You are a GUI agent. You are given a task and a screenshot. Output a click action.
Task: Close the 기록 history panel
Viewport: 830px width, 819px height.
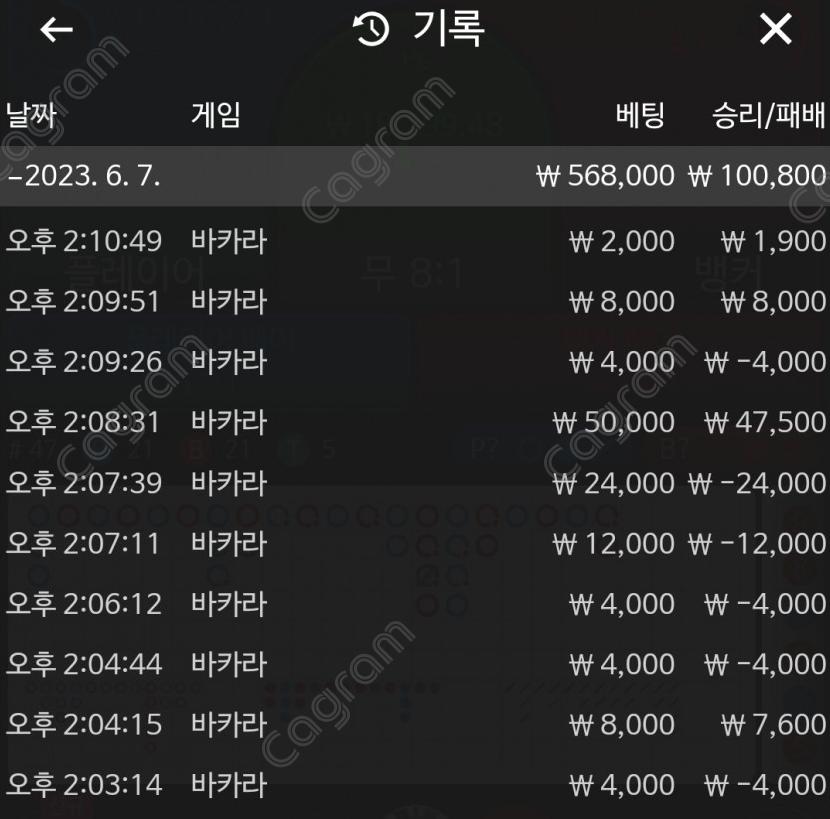click(x=775, y=30)
